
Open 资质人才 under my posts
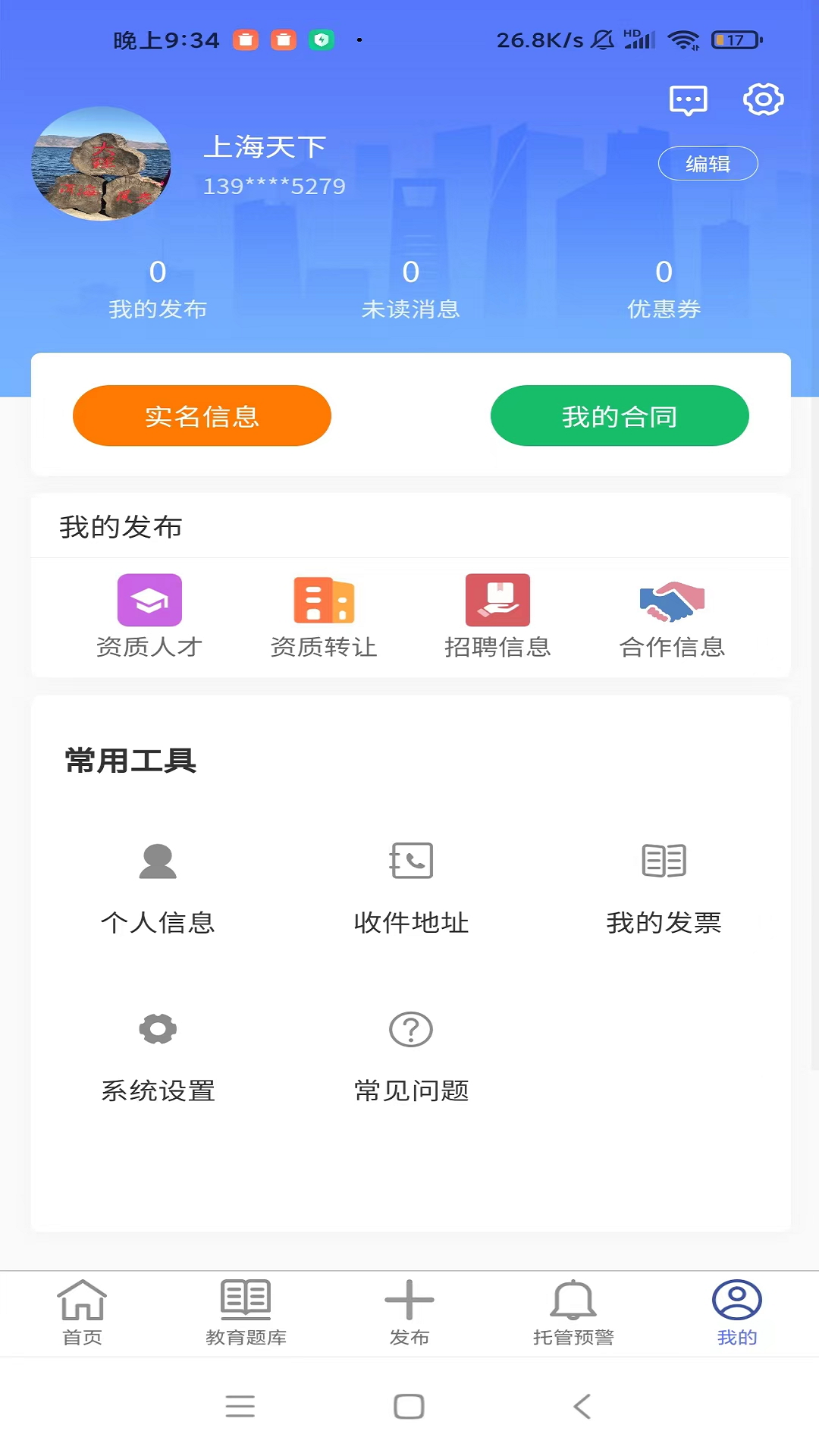pos(149,615)
